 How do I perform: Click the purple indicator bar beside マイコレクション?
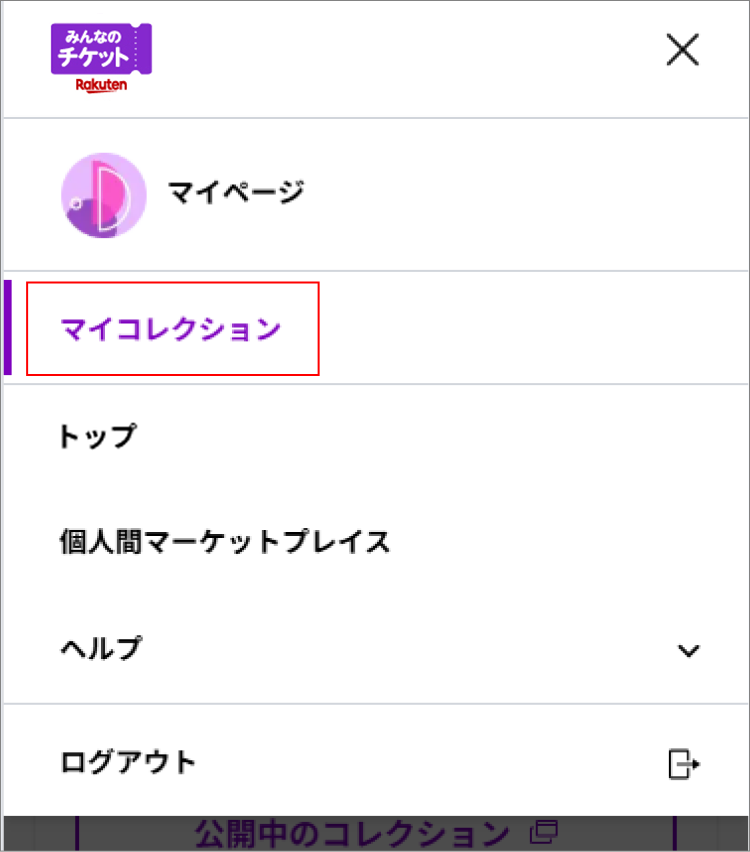point(9,328)
